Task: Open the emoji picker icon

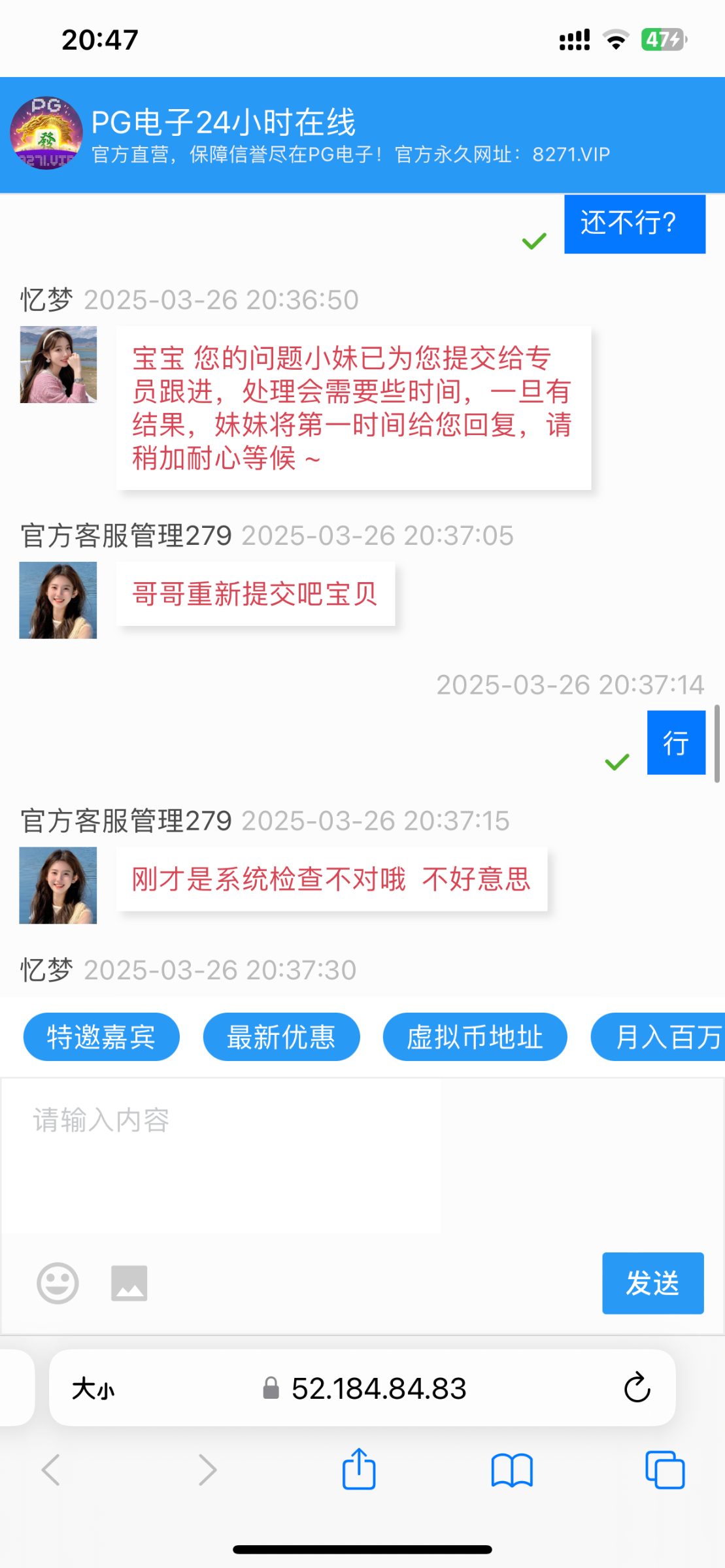Action: click(58, 1282)
